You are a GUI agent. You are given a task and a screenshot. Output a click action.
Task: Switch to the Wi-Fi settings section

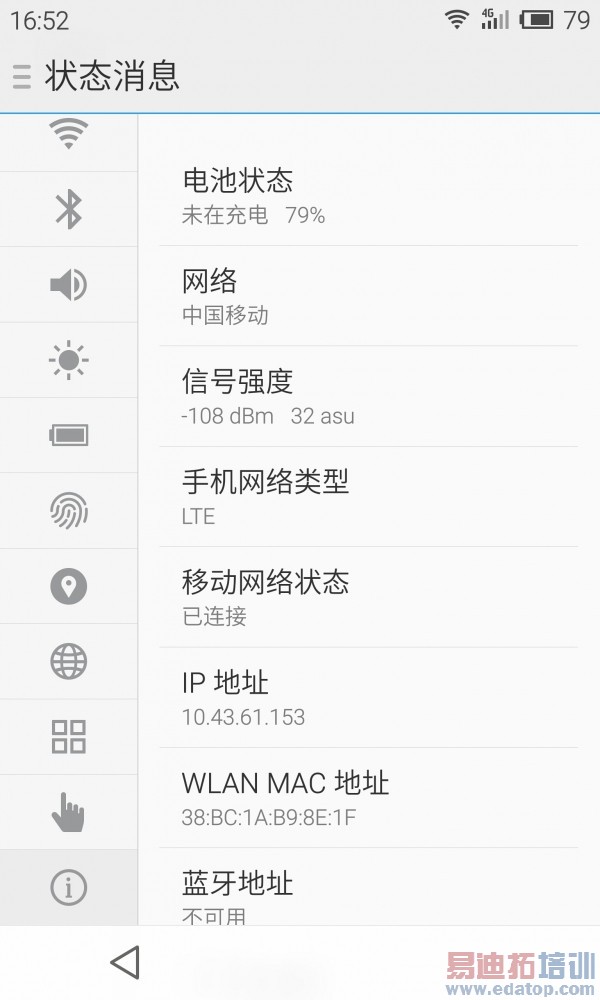point(68,135)
